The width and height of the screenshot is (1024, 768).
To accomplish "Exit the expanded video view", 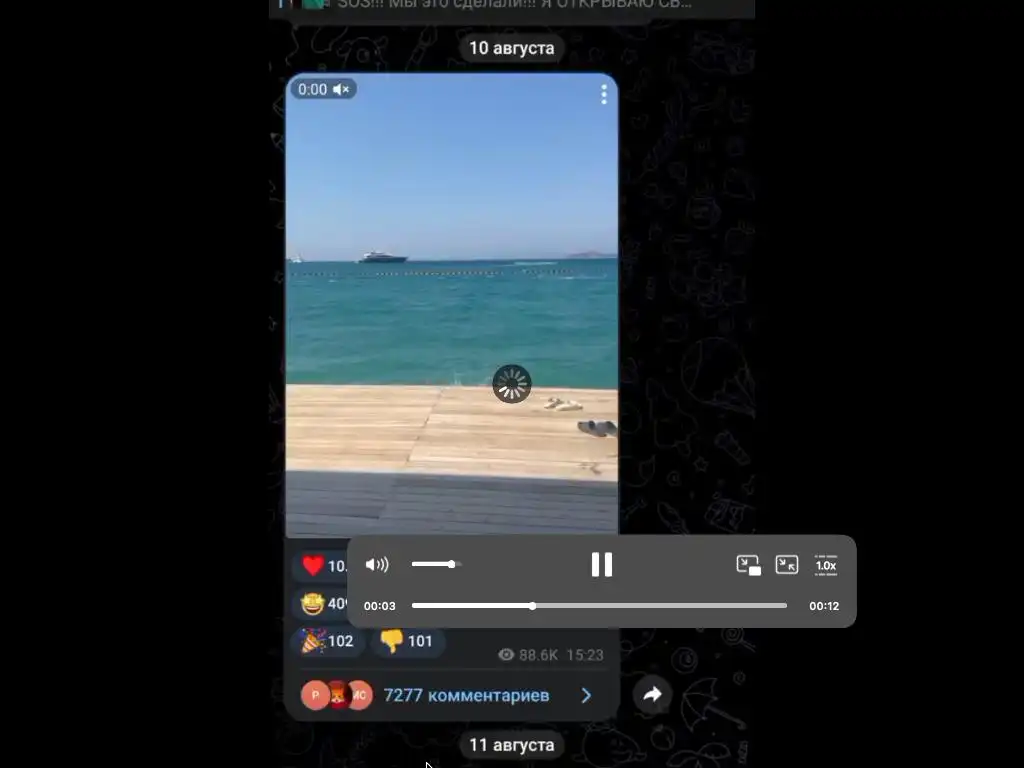I will [x=787, y=565].
